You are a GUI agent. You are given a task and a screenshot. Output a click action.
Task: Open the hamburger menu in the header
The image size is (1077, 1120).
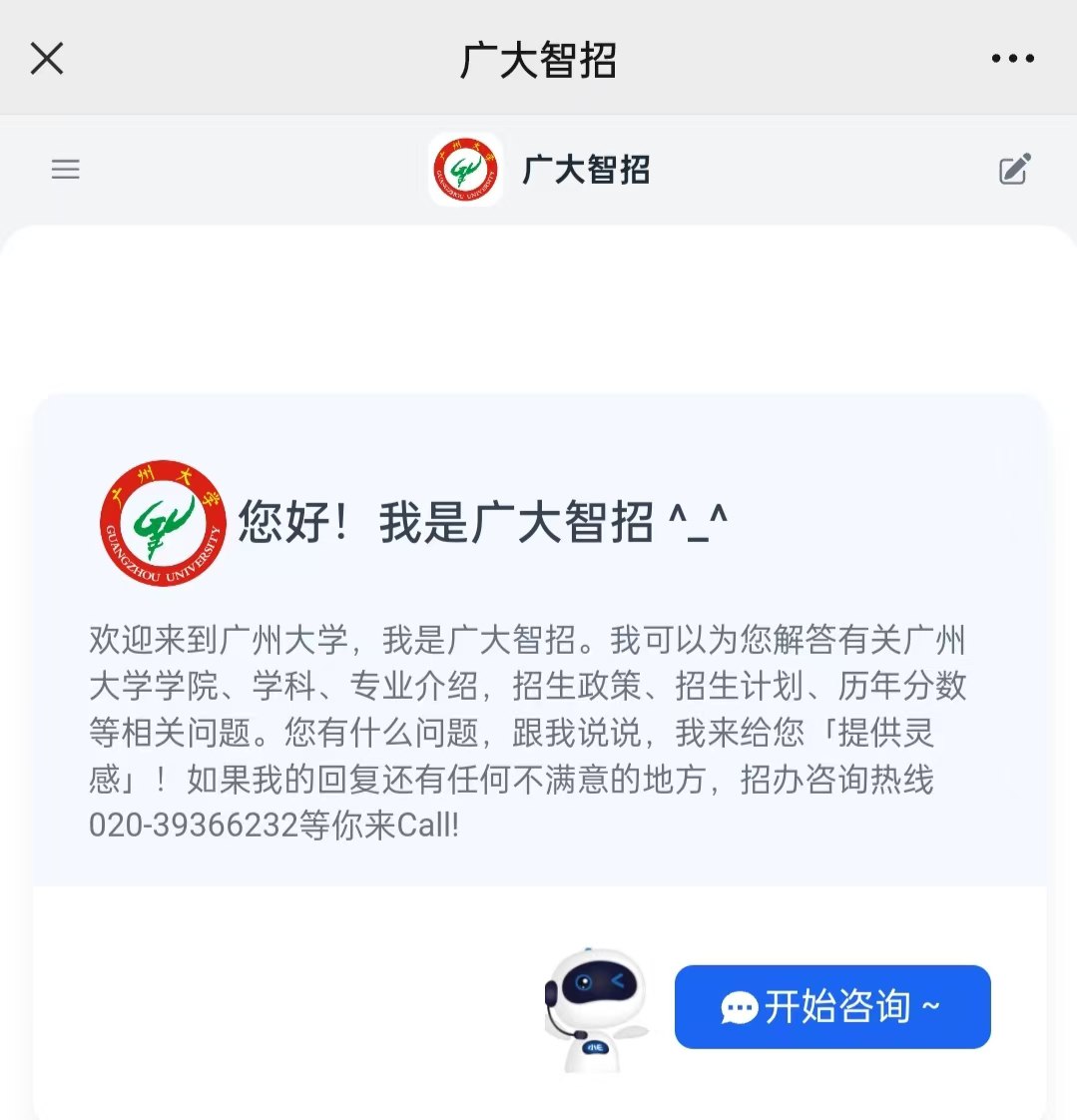tap(65, 169)
